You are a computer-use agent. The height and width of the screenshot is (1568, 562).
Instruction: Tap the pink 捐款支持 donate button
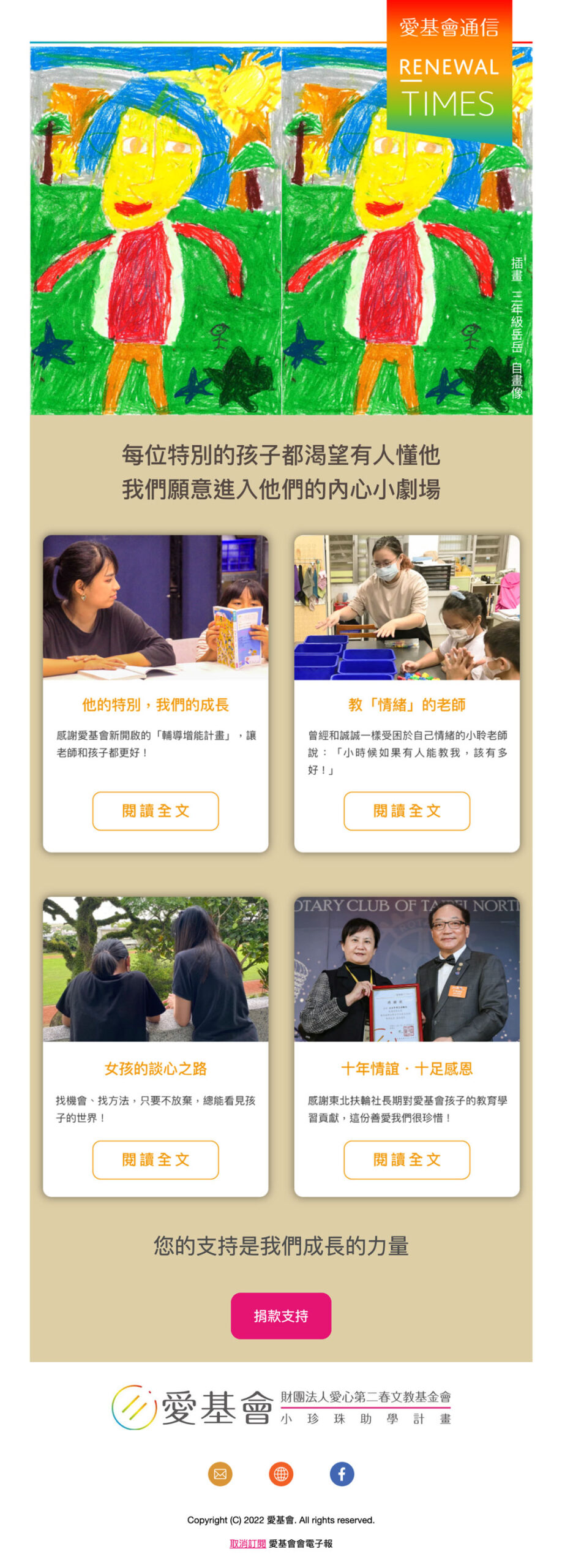(x=280, y=1315)
